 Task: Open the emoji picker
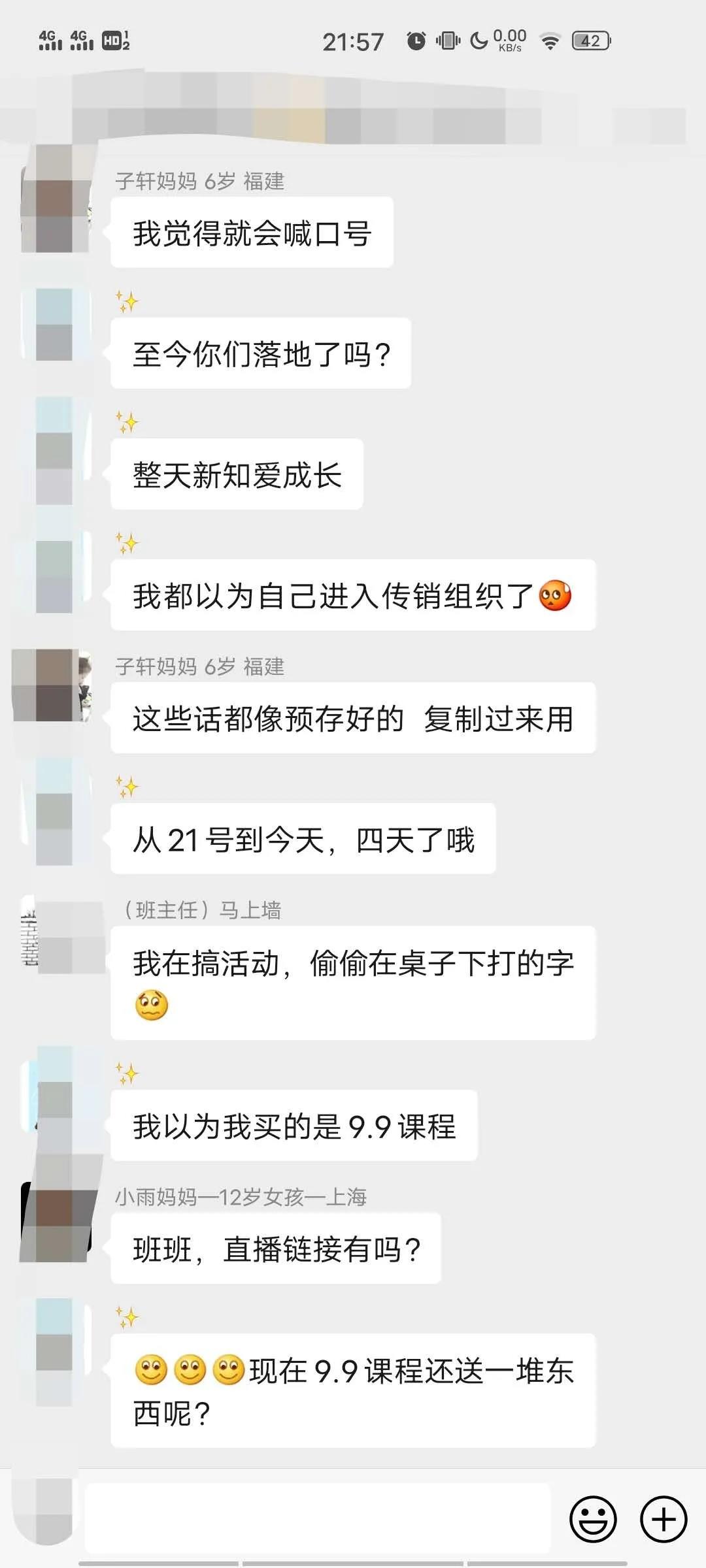click(x=593, y=1519)
